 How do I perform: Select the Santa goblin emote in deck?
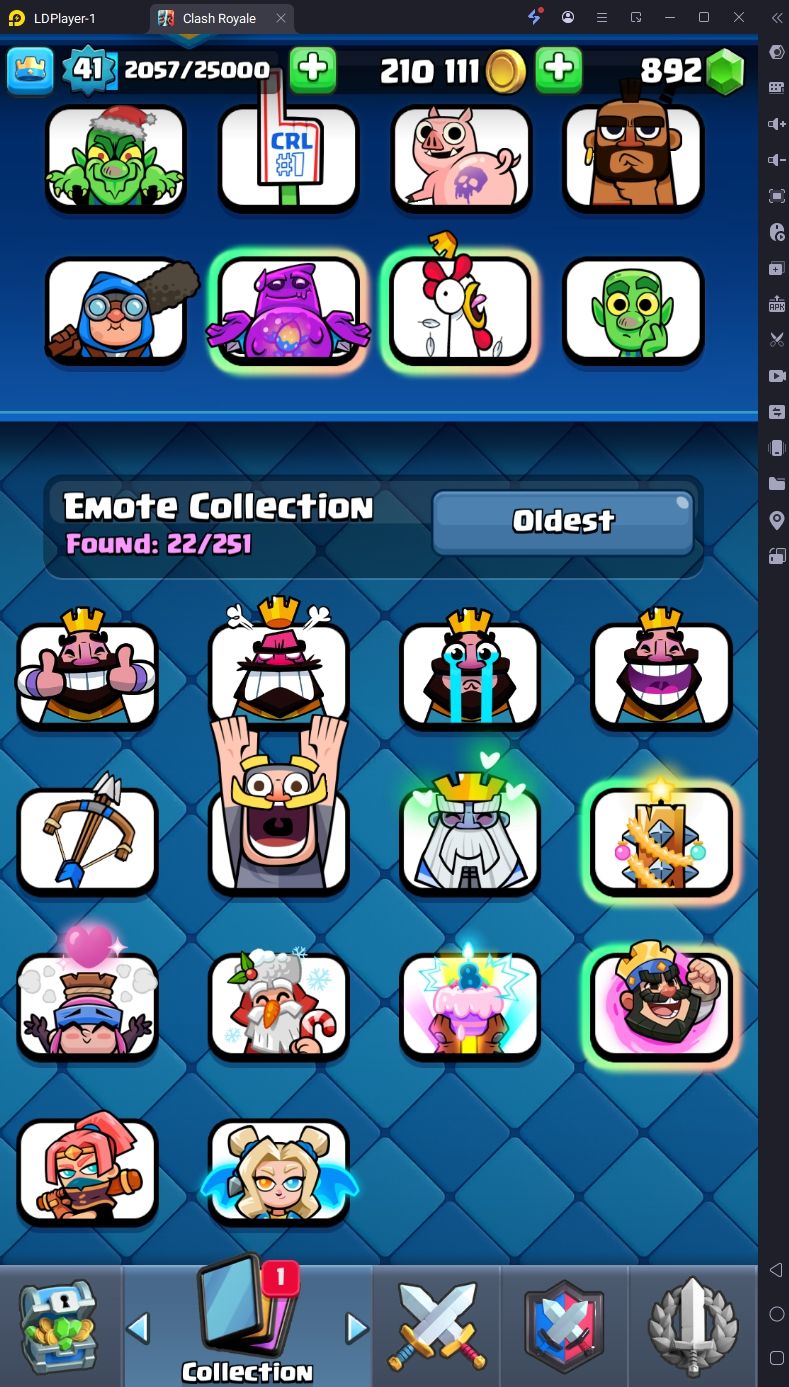(116, 160)
